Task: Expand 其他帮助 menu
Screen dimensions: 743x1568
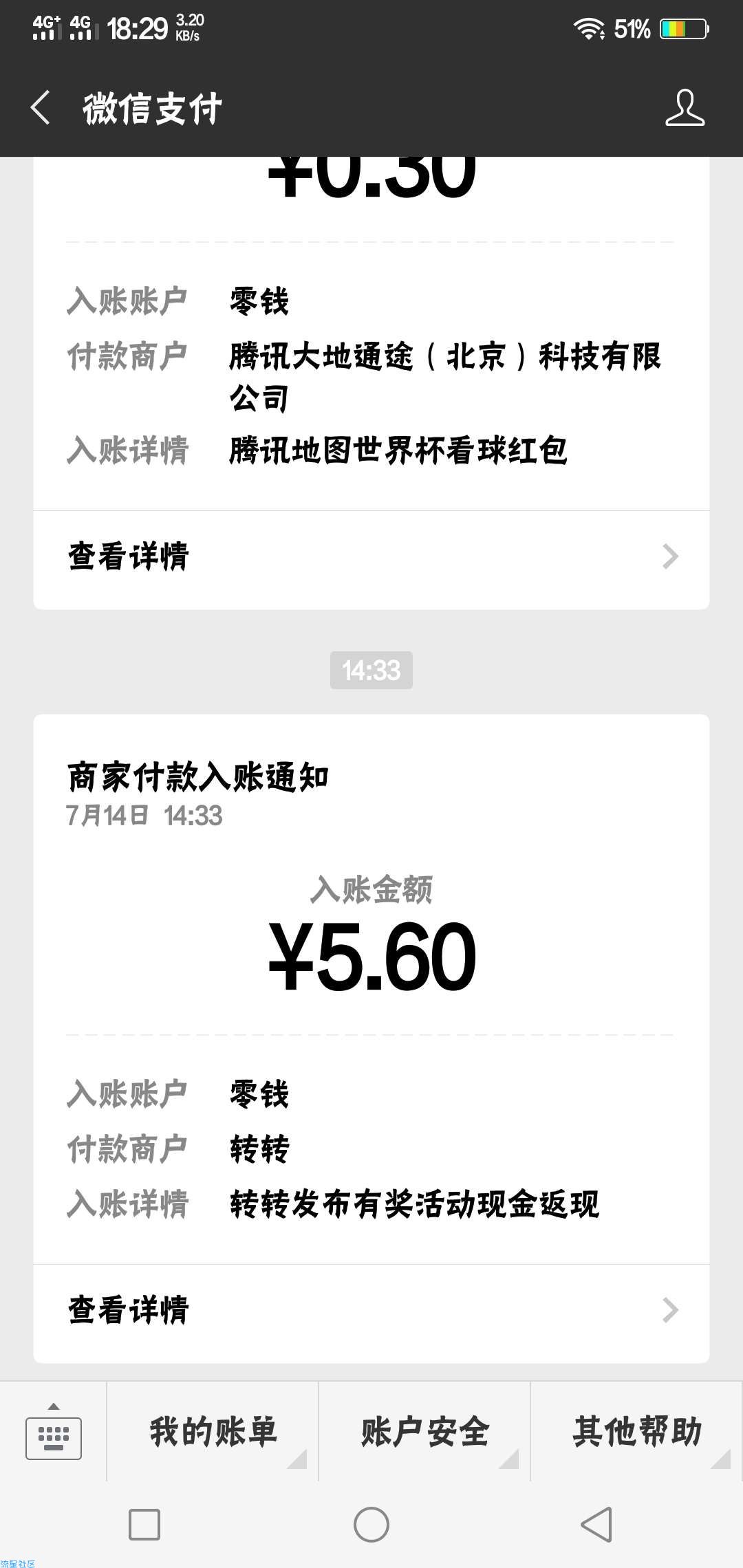Action: (x=637, y=1432)
